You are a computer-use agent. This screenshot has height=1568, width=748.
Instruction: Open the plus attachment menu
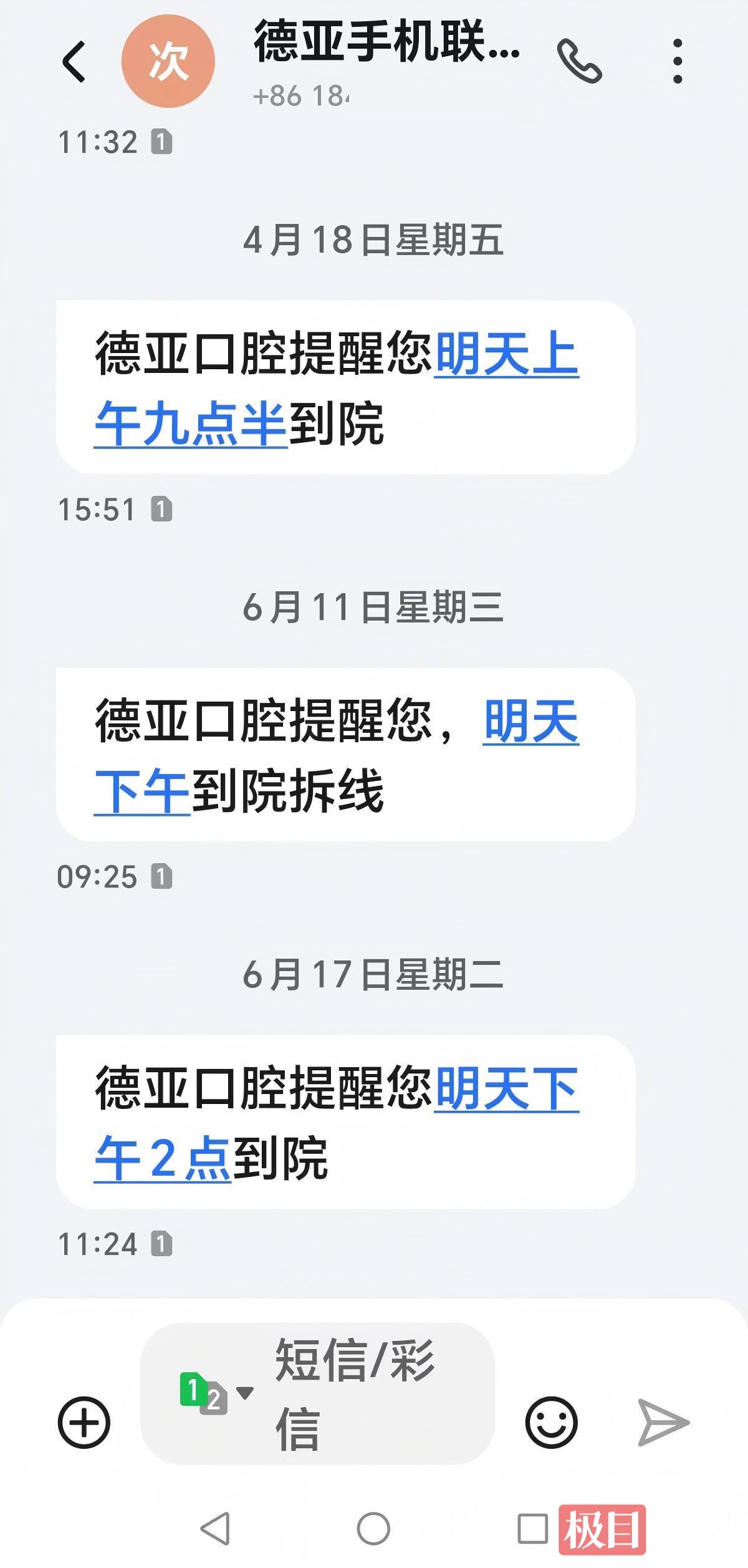(x=84, y=1423)
